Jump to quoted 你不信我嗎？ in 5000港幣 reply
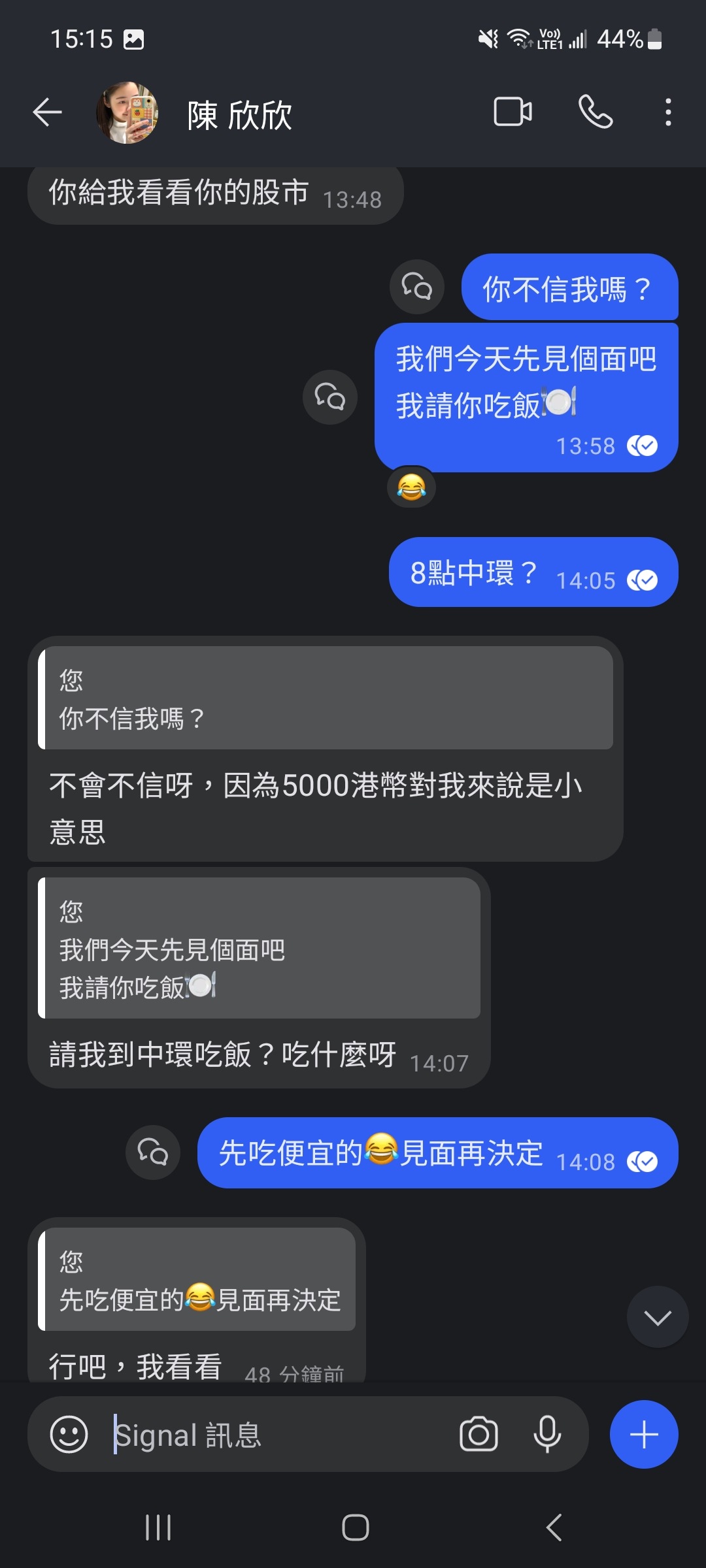706x1568 pixels. 326,698
